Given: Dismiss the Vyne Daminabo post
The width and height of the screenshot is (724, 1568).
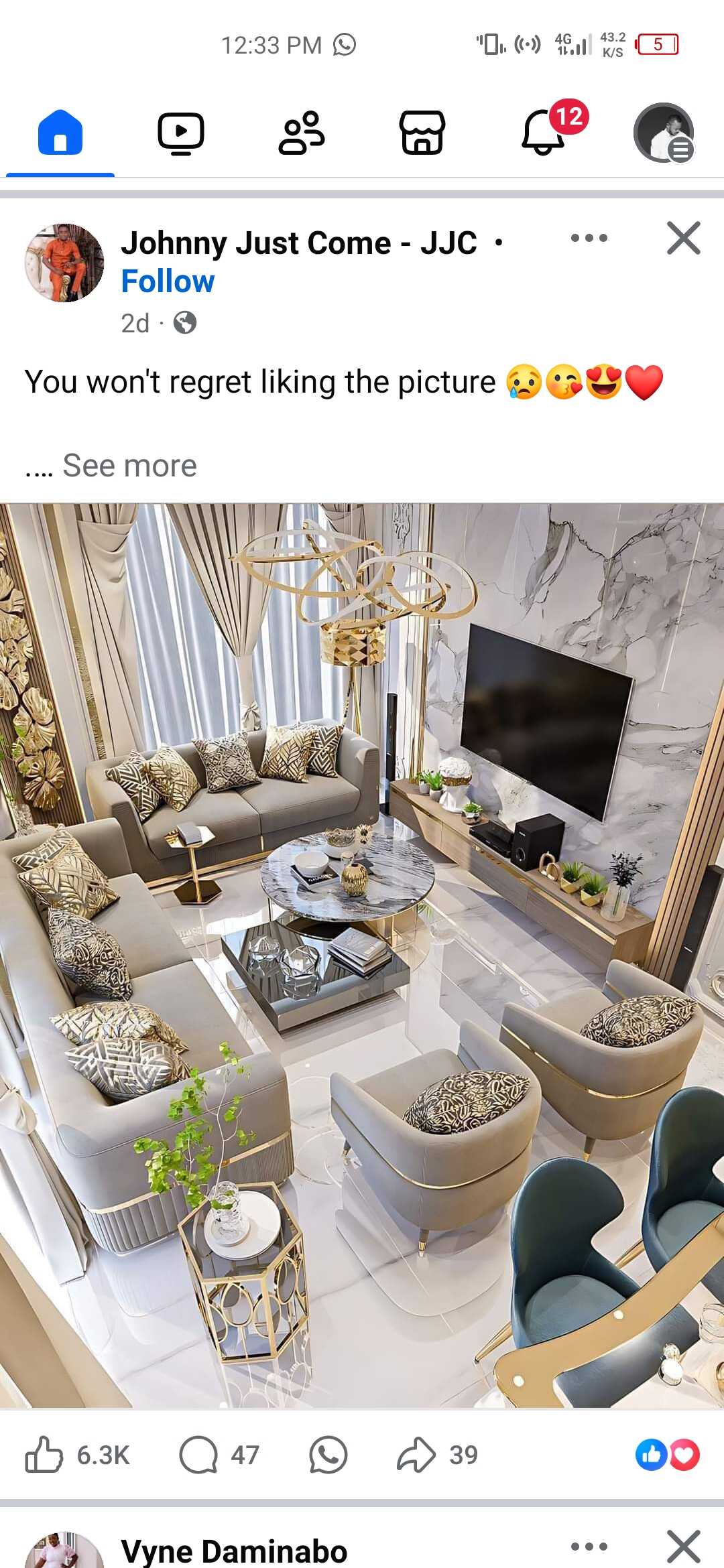Looking at the screenshot, I should [x=684, y=1547].
